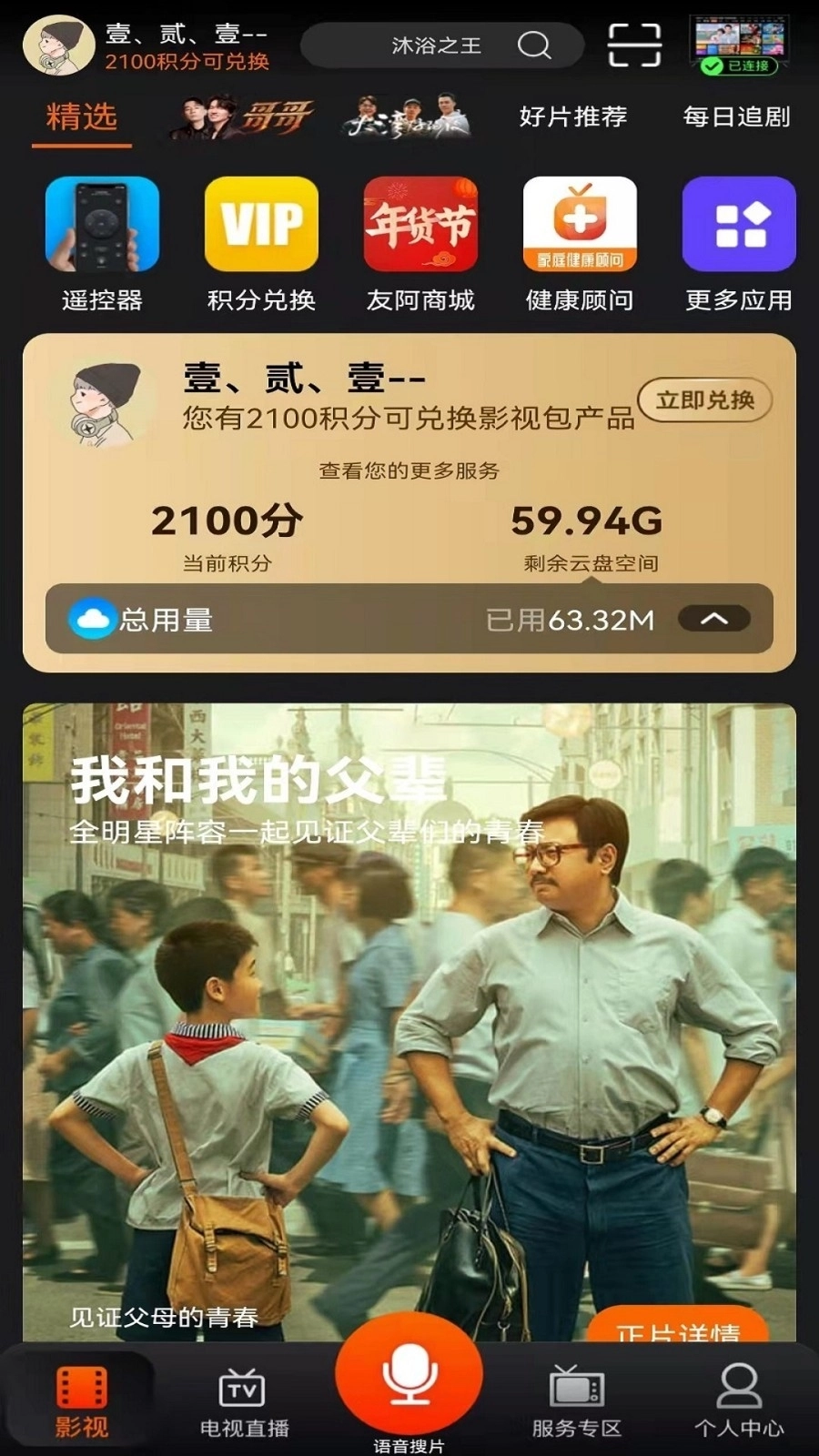The width and height of the screenshot is (819, 1456).
Task: Tap the 立即兑换 button
Action: click(x=704, y=400)
